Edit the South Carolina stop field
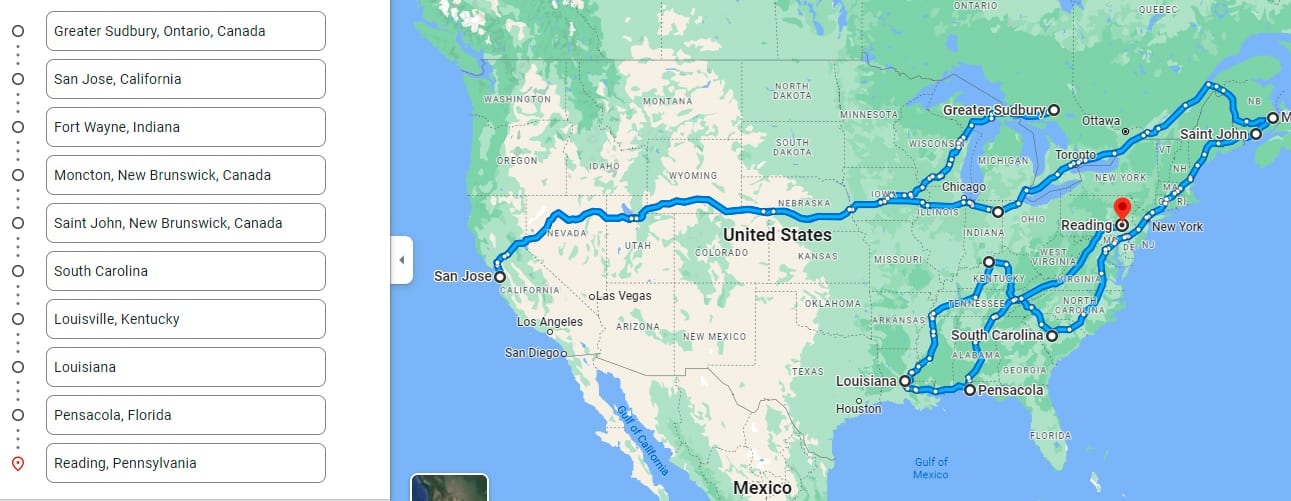 (x=185, y=271)
